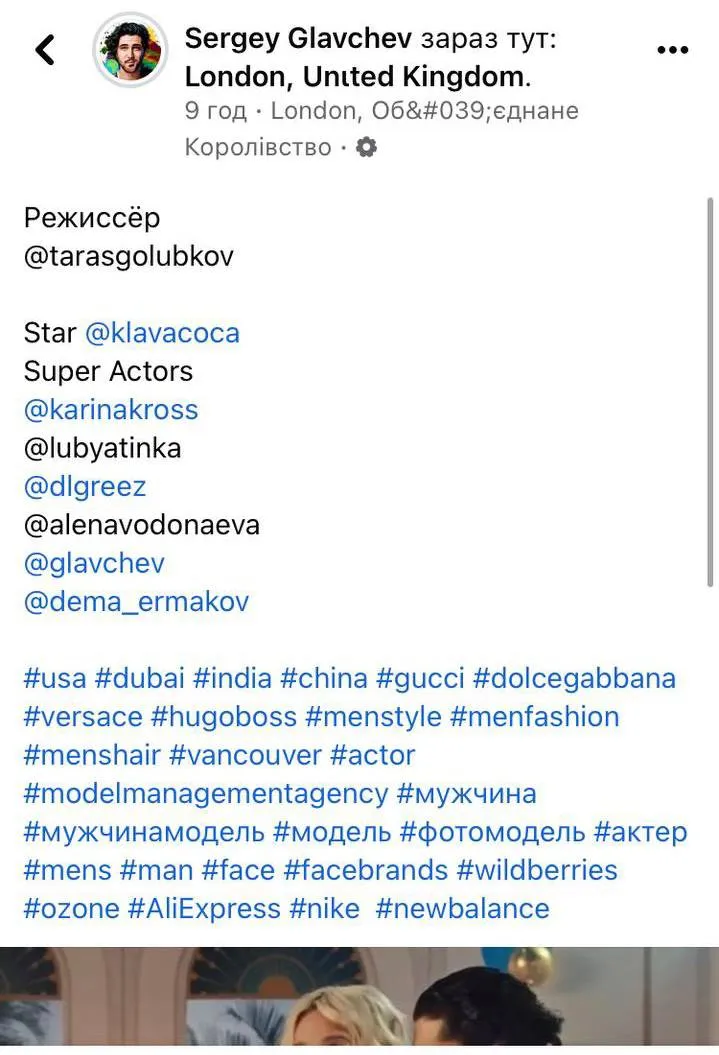Open the #dolcegabbana hashtag
Screen dimensions: 719x1055
(574, 679)
